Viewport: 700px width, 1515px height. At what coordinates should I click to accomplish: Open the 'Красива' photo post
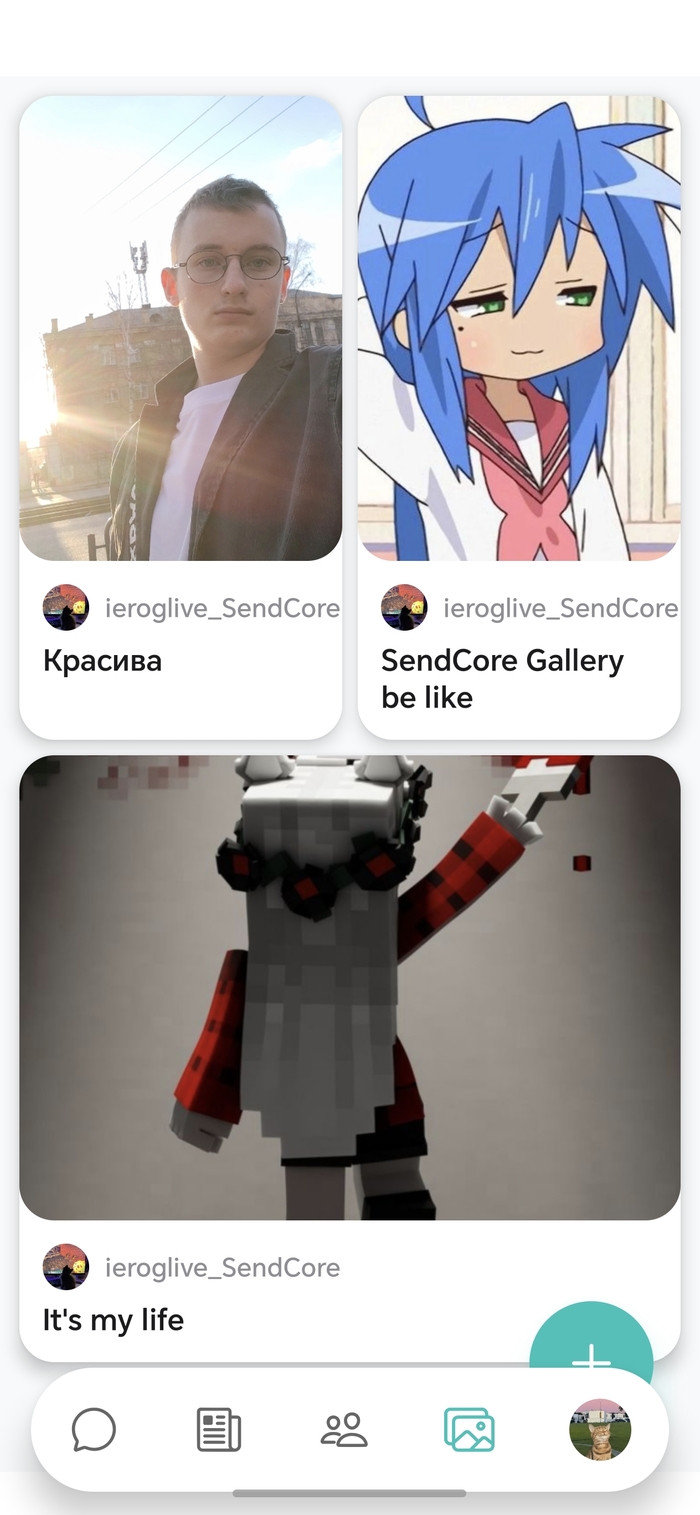click(180, 330)
